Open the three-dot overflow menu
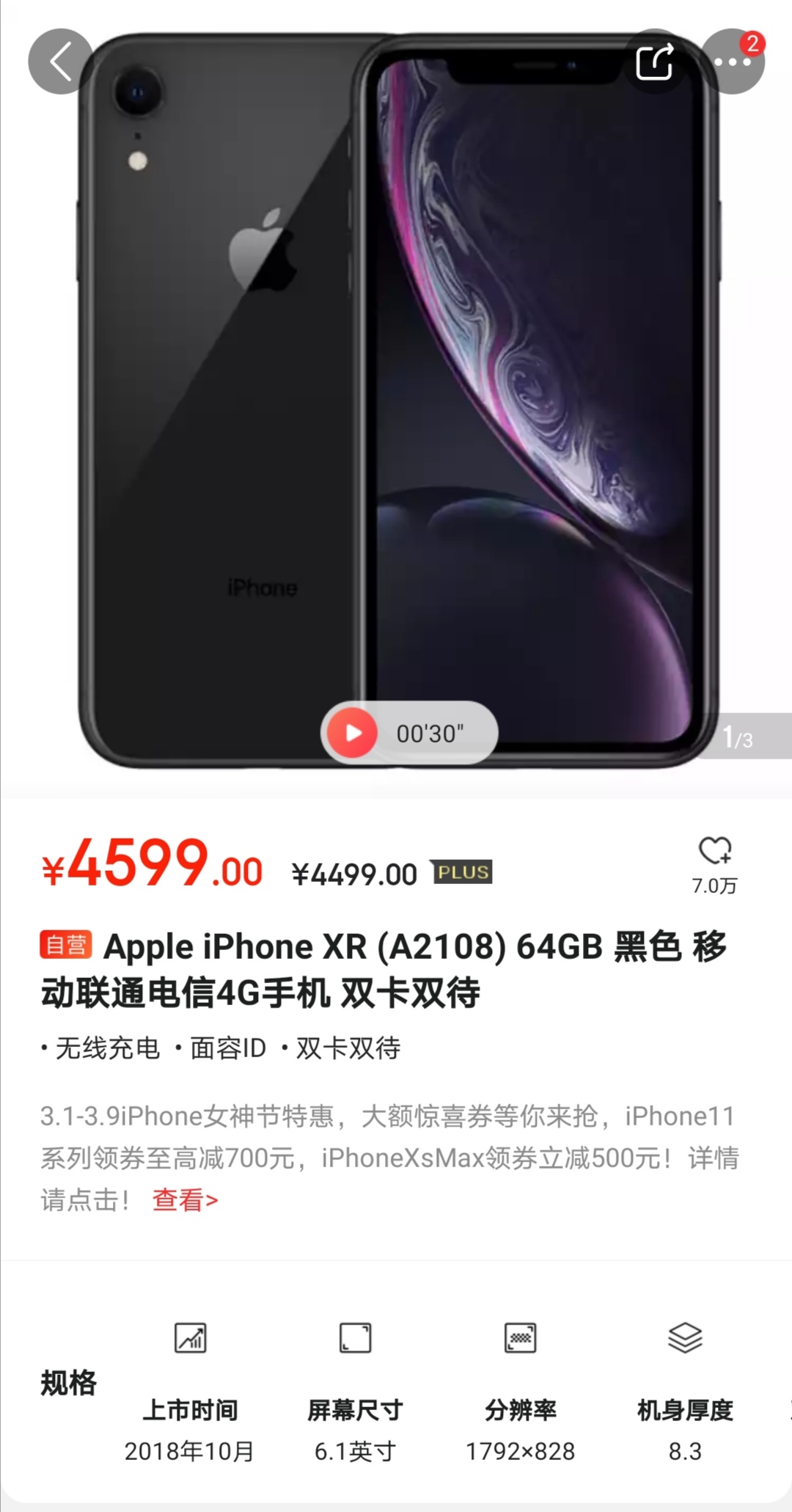Screen dimensions: 792x1512 [x=732, y=62]
